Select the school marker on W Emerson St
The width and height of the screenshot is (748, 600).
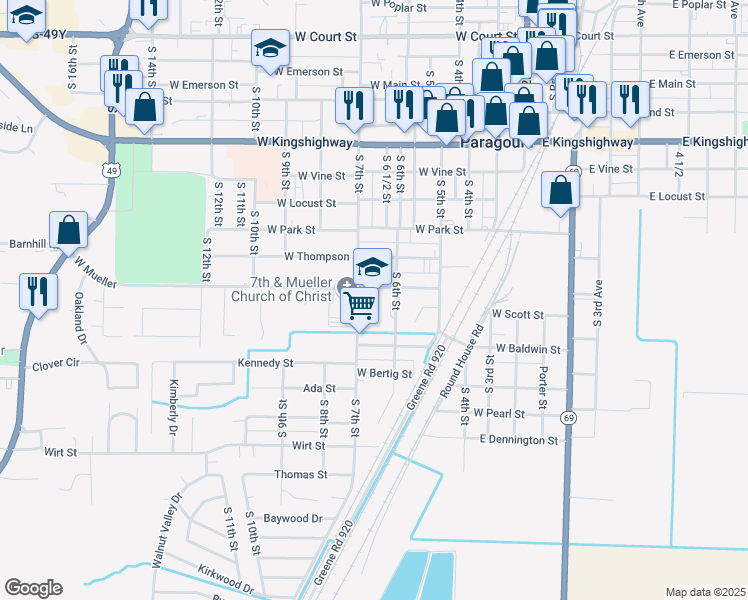pyautogui.click(x=270, y=49)
